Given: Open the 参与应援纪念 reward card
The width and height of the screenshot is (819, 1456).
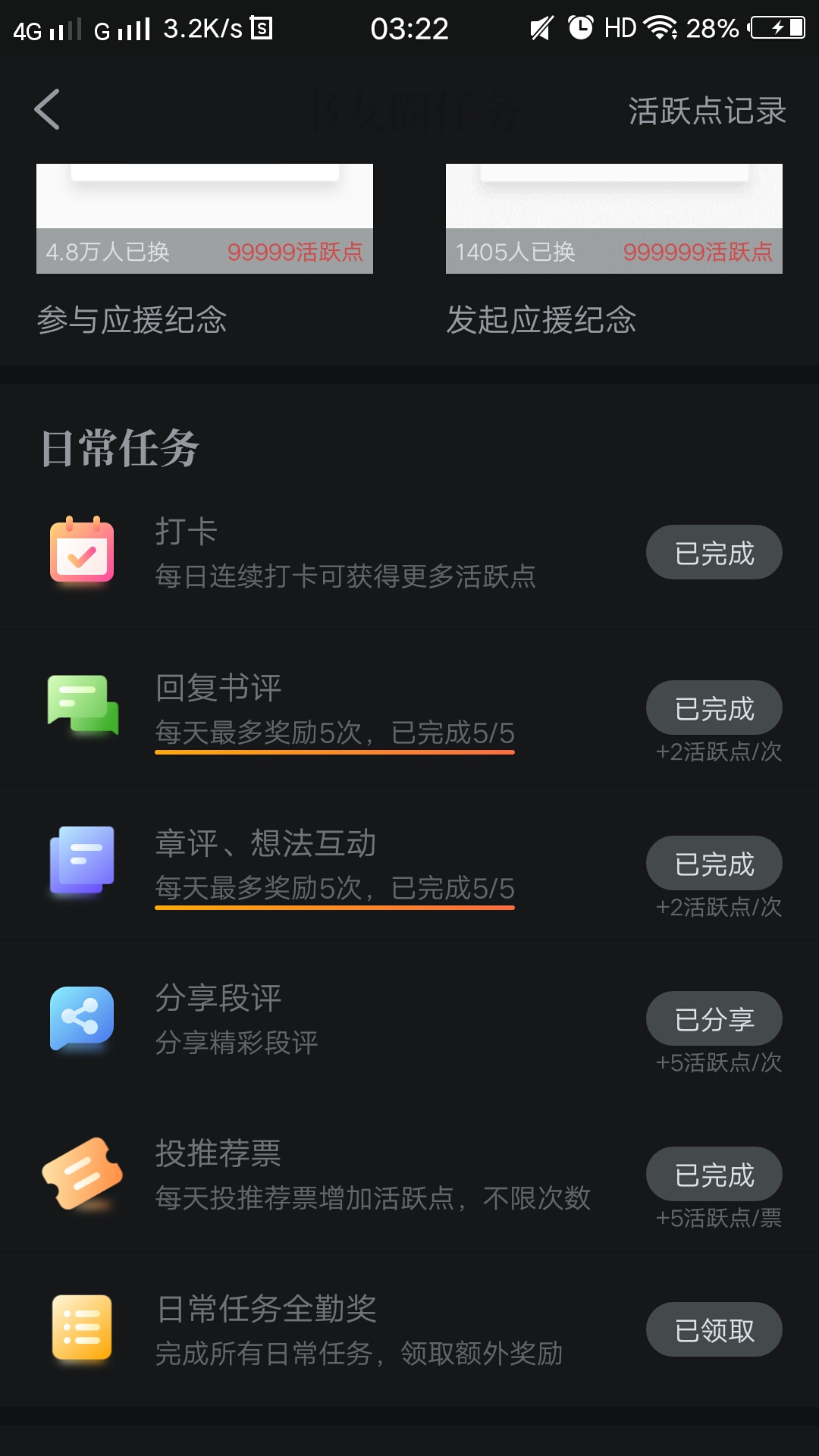Looking at the screenshot, I should pos(205,250).
